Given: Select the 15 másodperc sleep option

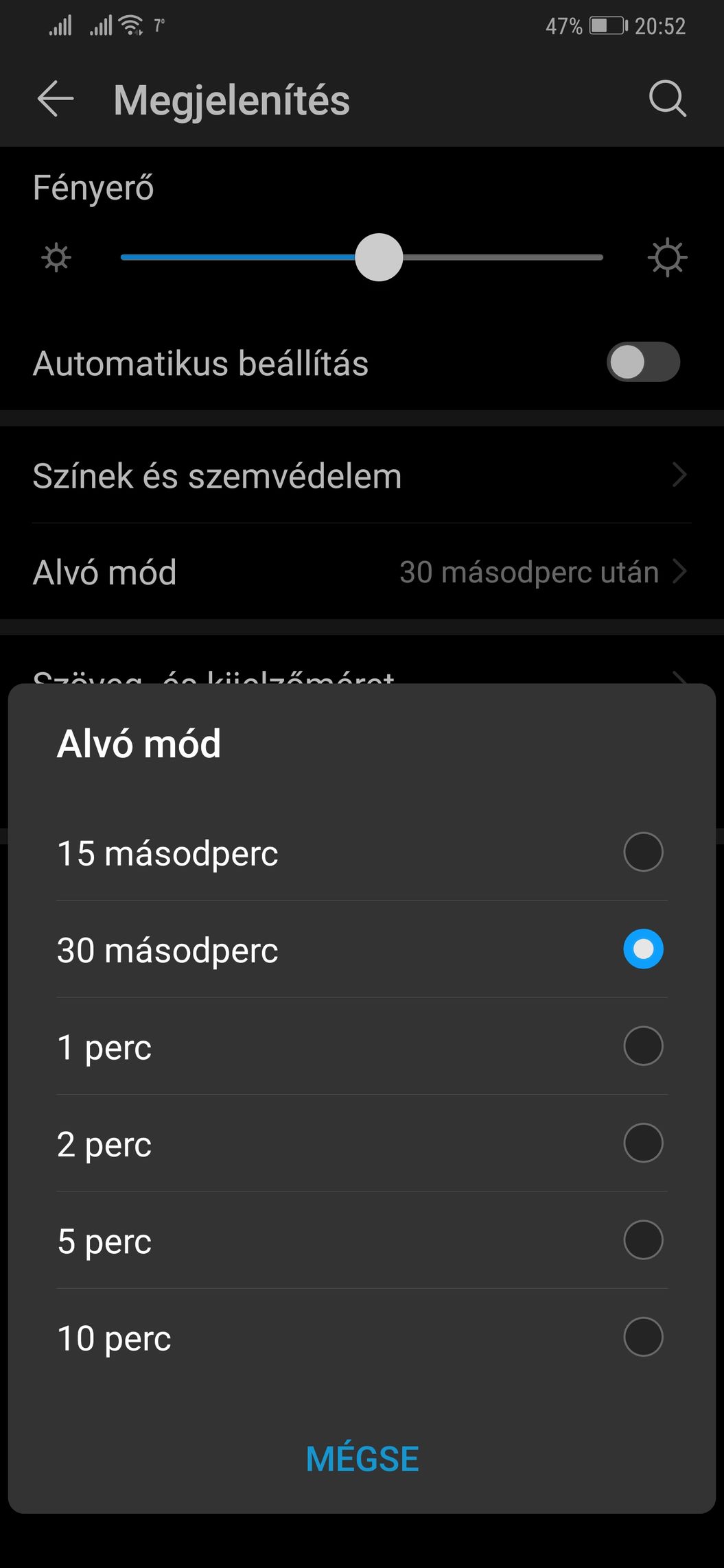Looking at the screenshot, I should (x=362, y=853).
